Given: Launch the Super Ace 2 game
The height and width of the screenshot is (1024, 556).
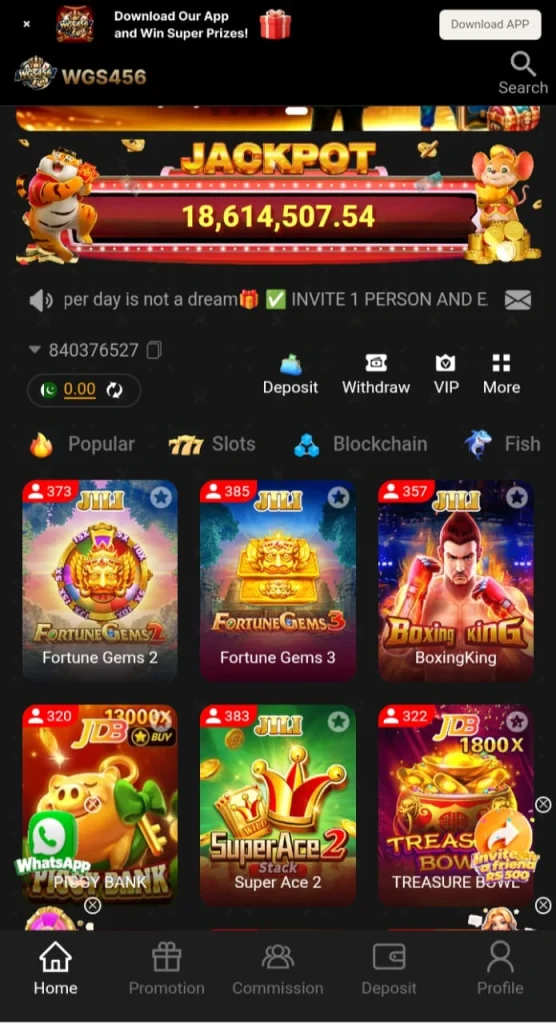Looking at the screenshot, I should (x=278, y=805).
